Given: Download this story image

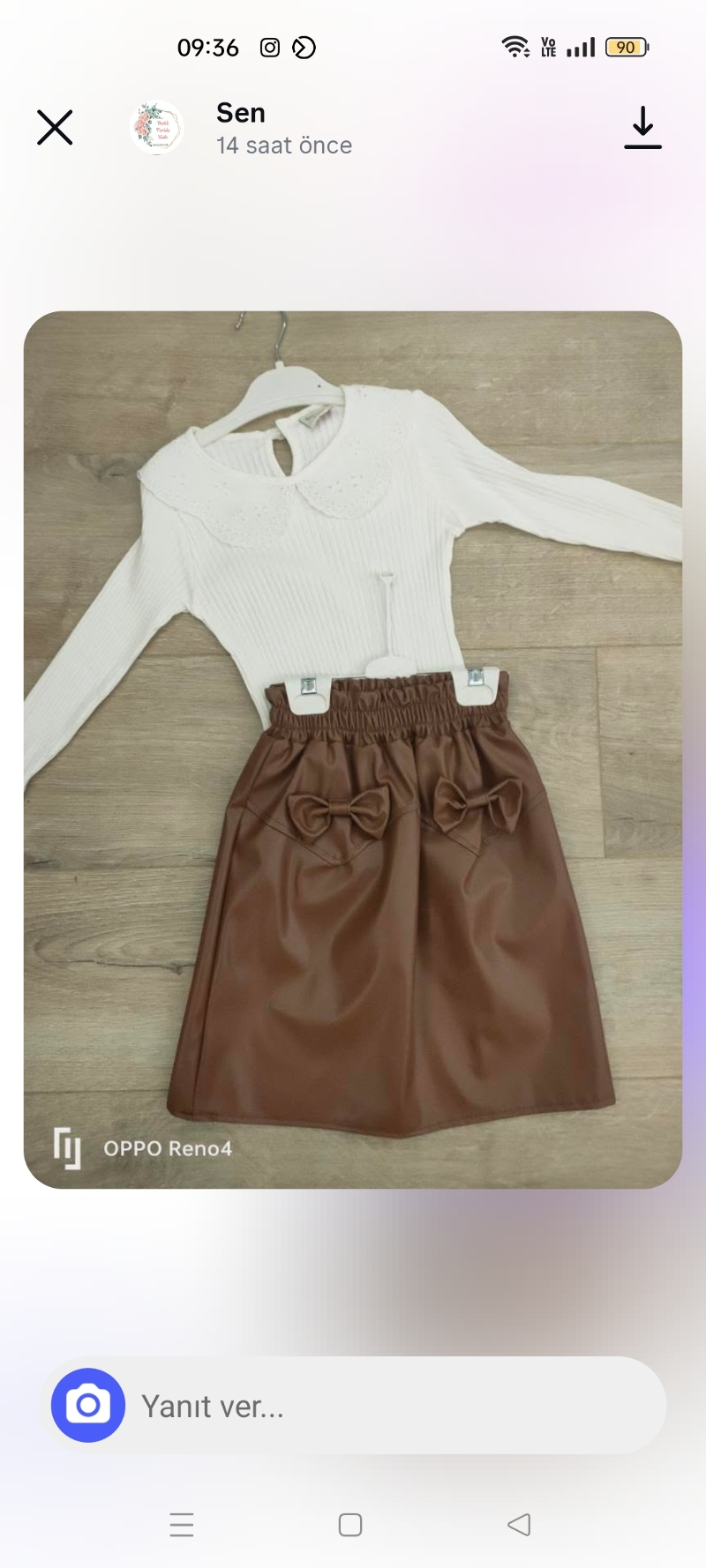Looking at the screenshot, I should tap(642, 128).
